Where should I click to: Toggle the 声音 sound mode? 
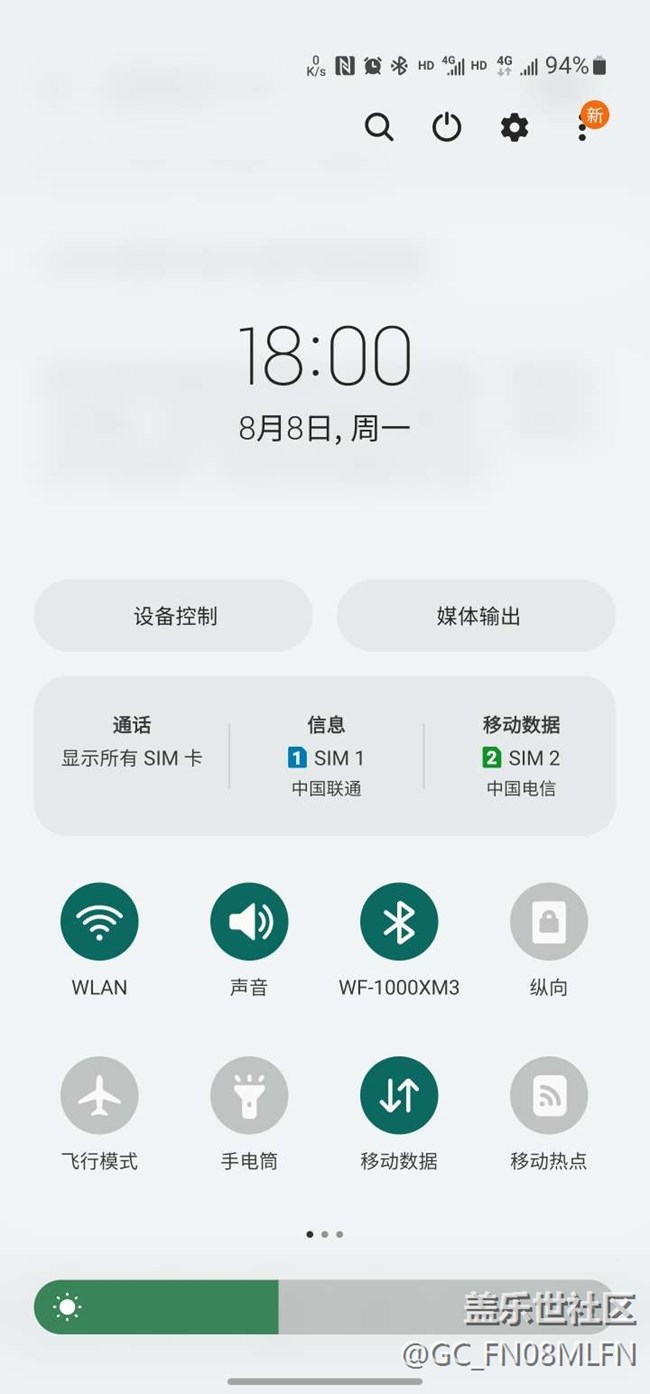point(249,921)
